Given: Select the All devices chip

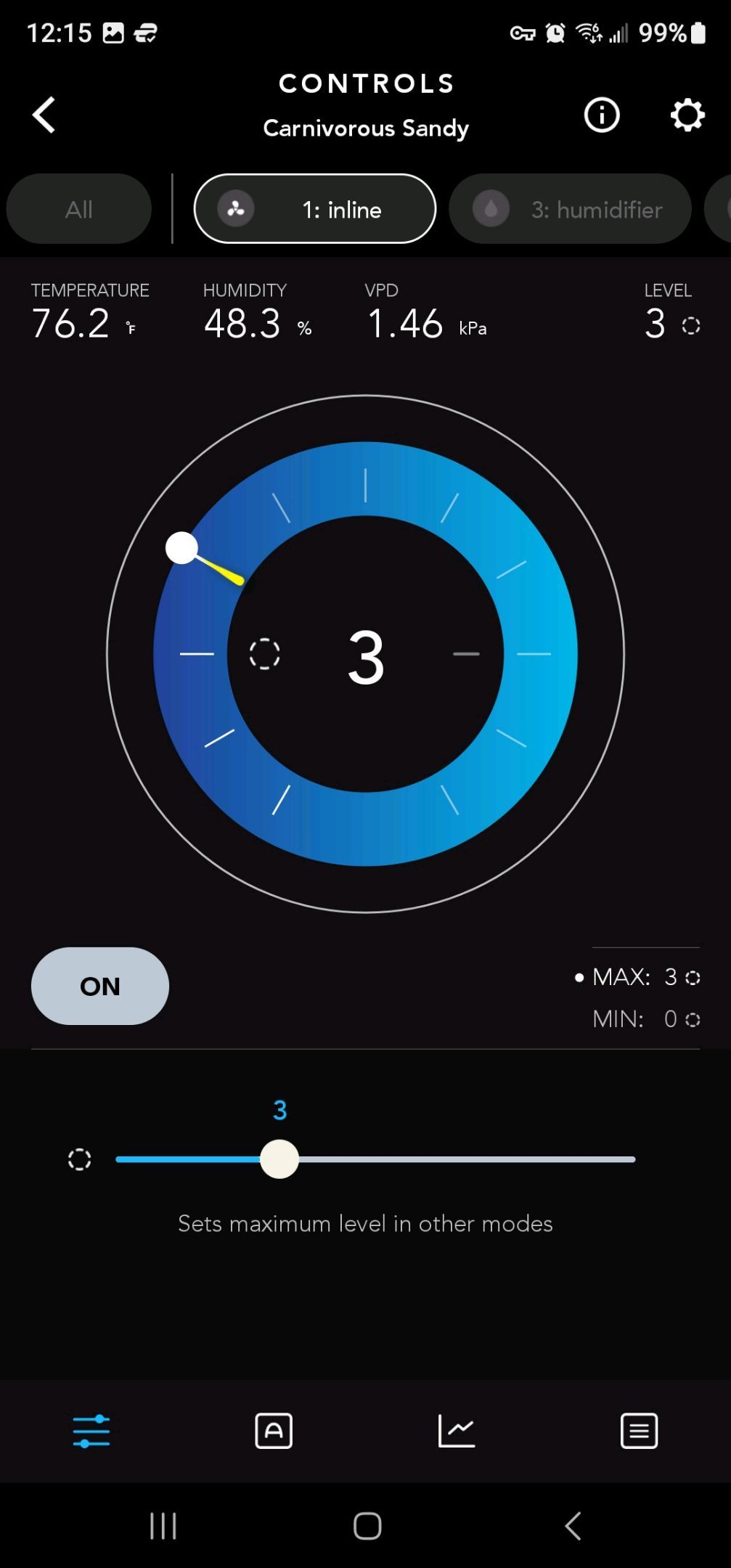Looking at the screenshot, I should coord(78,210).
